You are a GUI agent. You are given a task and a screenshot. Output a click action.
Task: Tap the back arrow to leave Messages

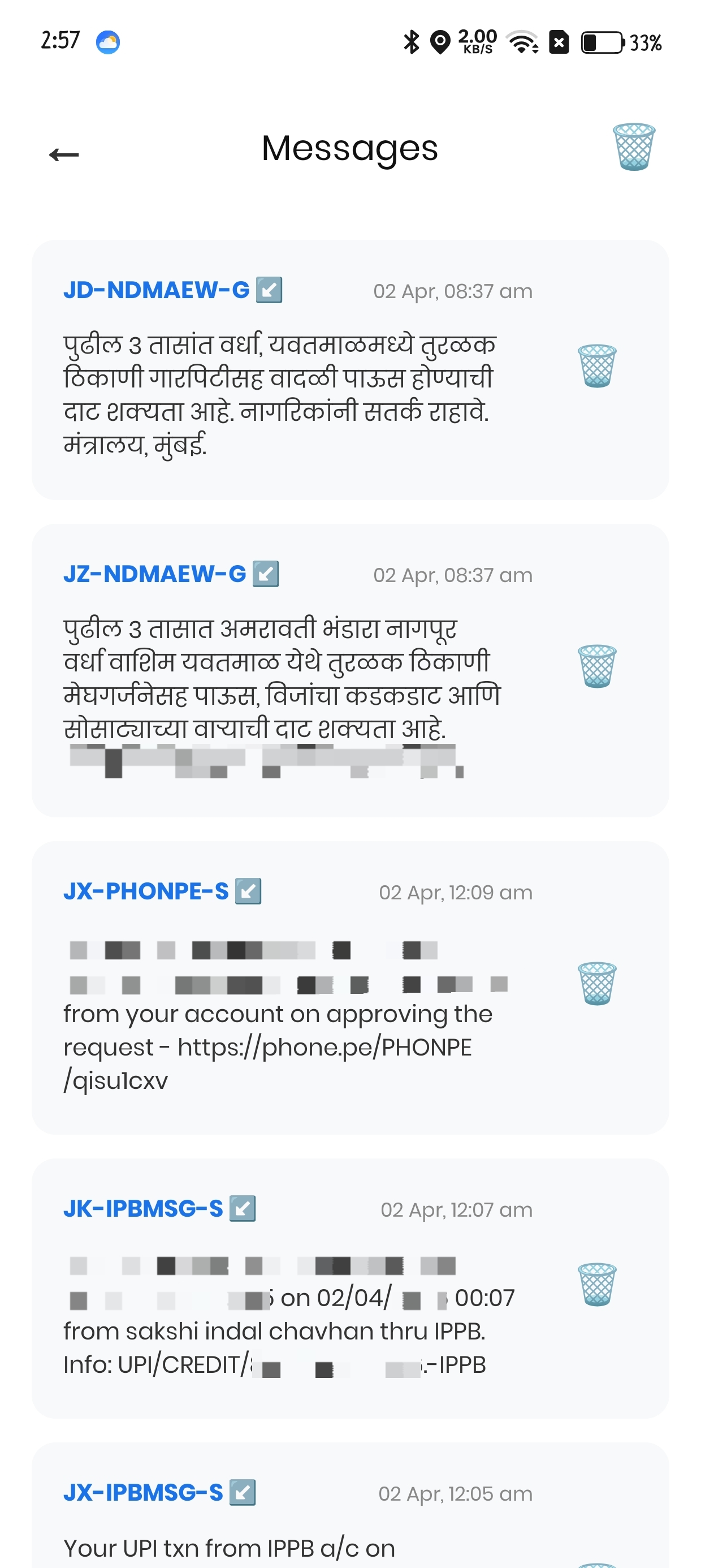coord(63,154)
